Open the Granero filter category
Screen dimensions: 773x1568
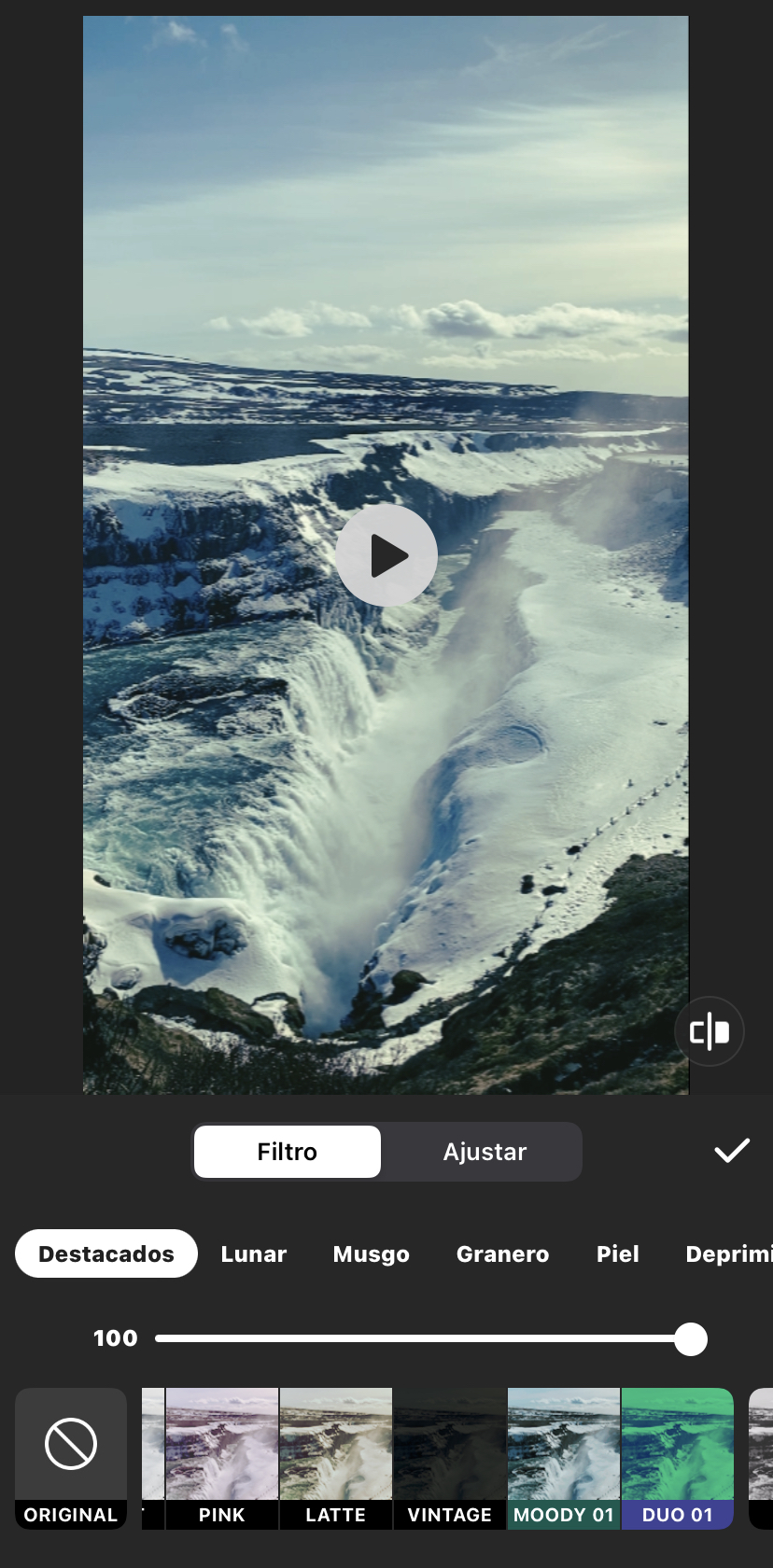pyautogui.click(x=502, y=1253)
